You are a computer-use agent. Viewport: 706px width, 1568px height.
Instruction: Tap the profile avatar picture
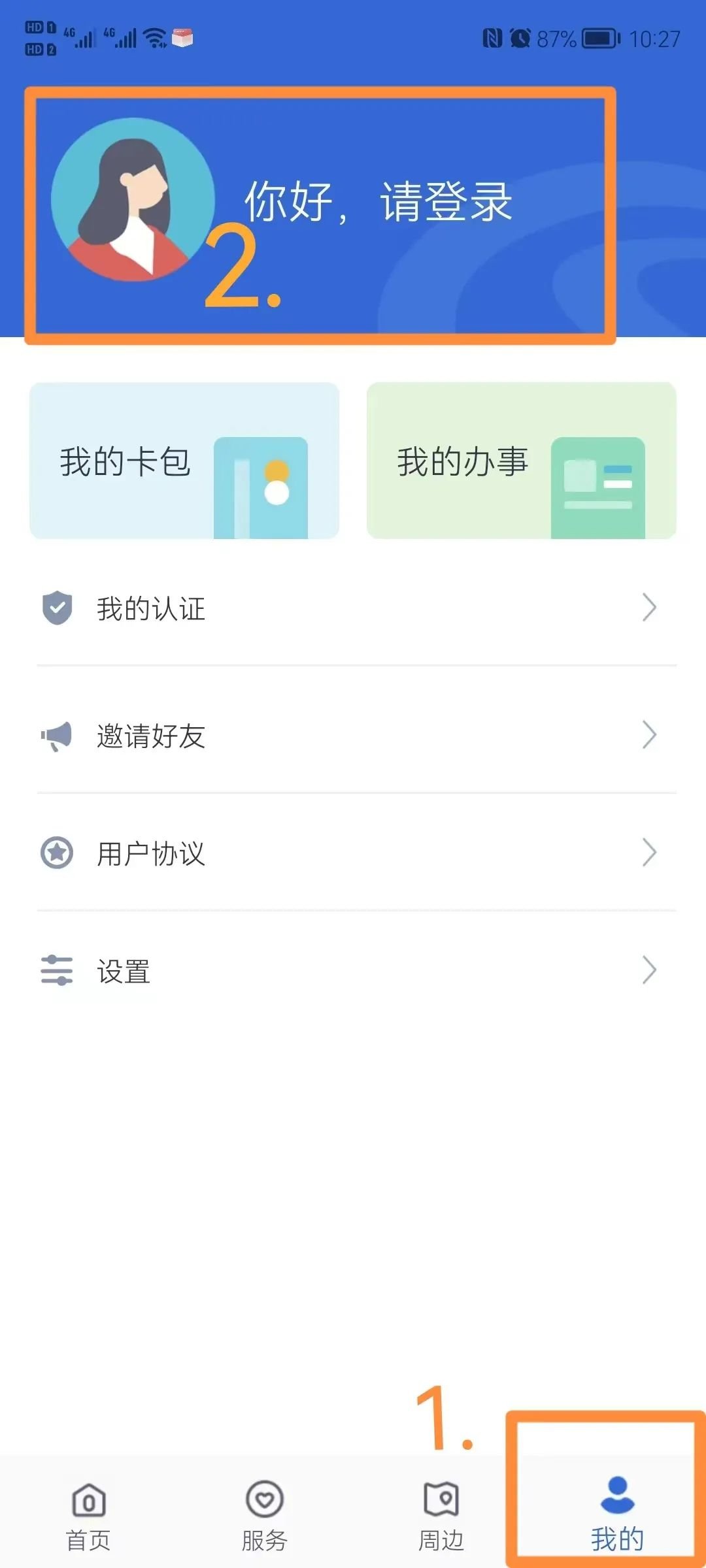133,199
